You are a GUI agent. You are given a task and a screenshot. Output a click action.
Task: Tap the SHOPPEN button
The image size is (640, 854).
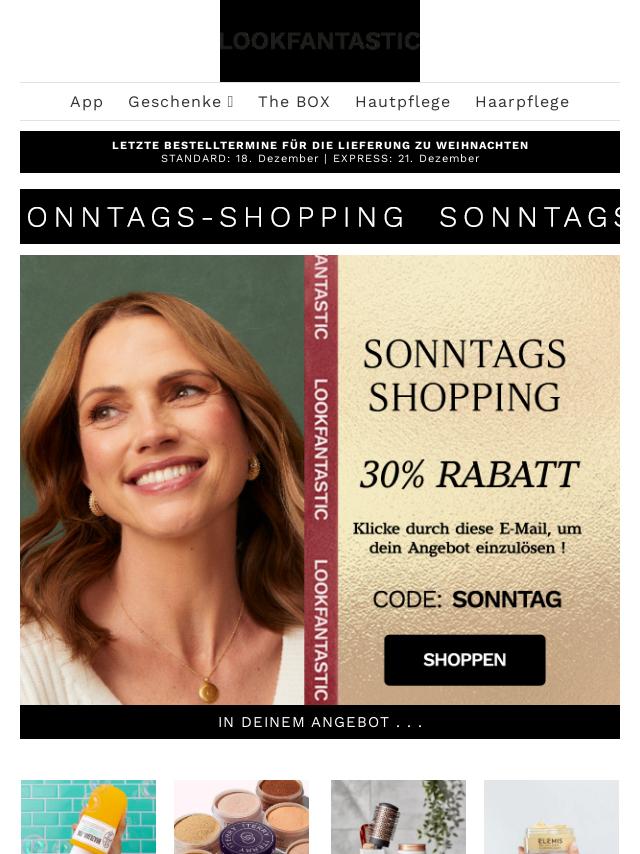pyautogui.click(x=464, y=660)
